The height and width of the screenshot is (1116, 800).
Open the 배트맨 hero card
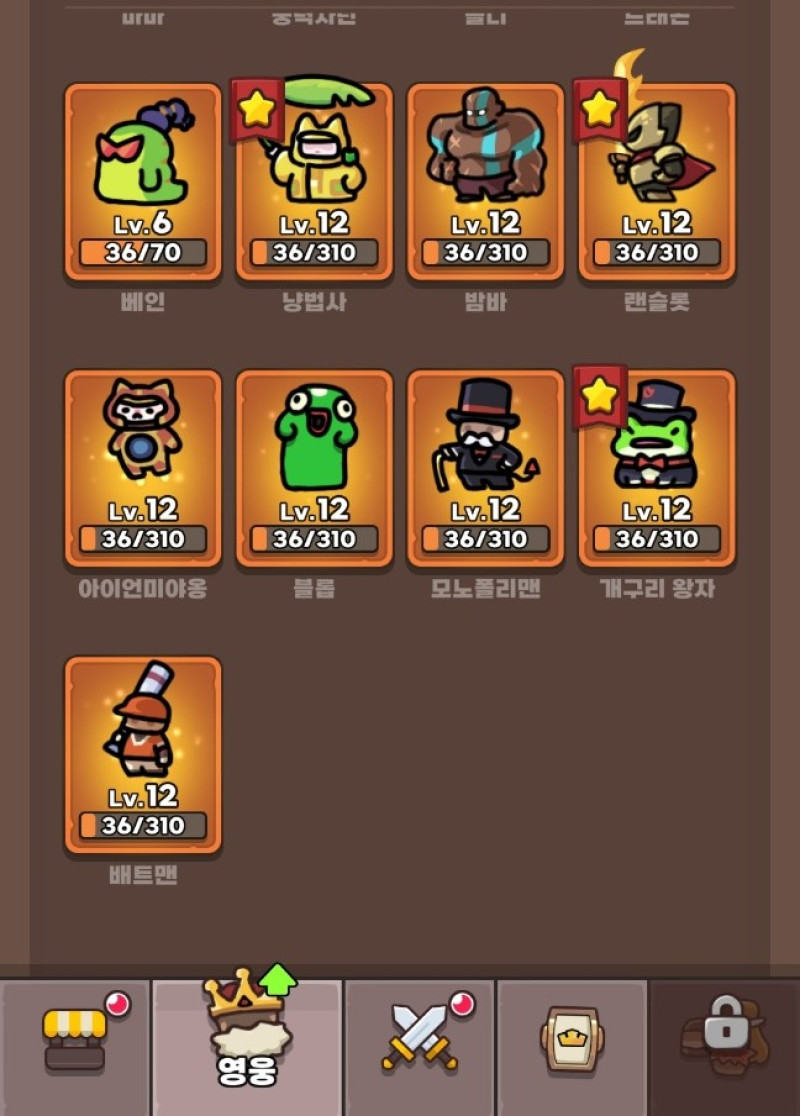[143, 755]
